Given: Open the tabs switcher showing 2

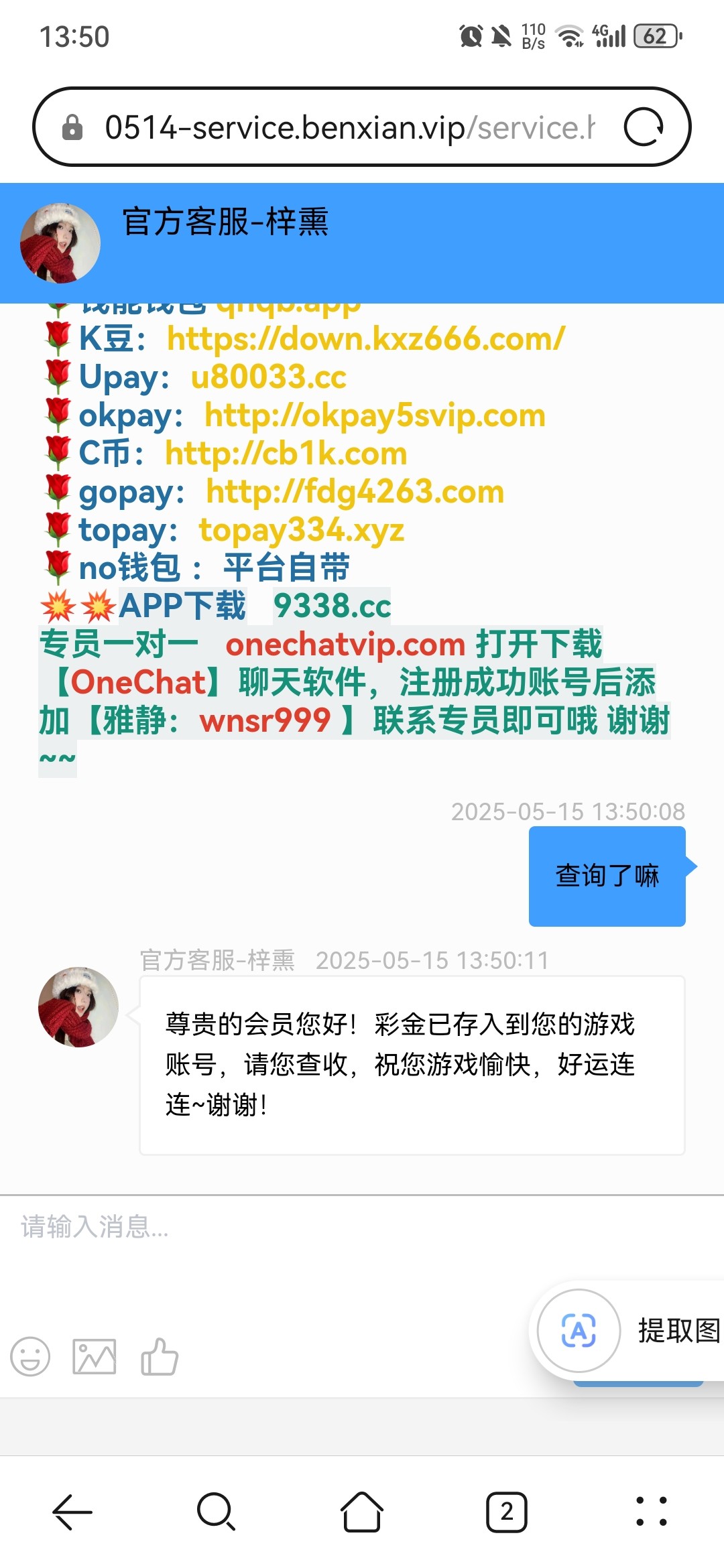Looking at the screenshot, I should pos(507,1512).
